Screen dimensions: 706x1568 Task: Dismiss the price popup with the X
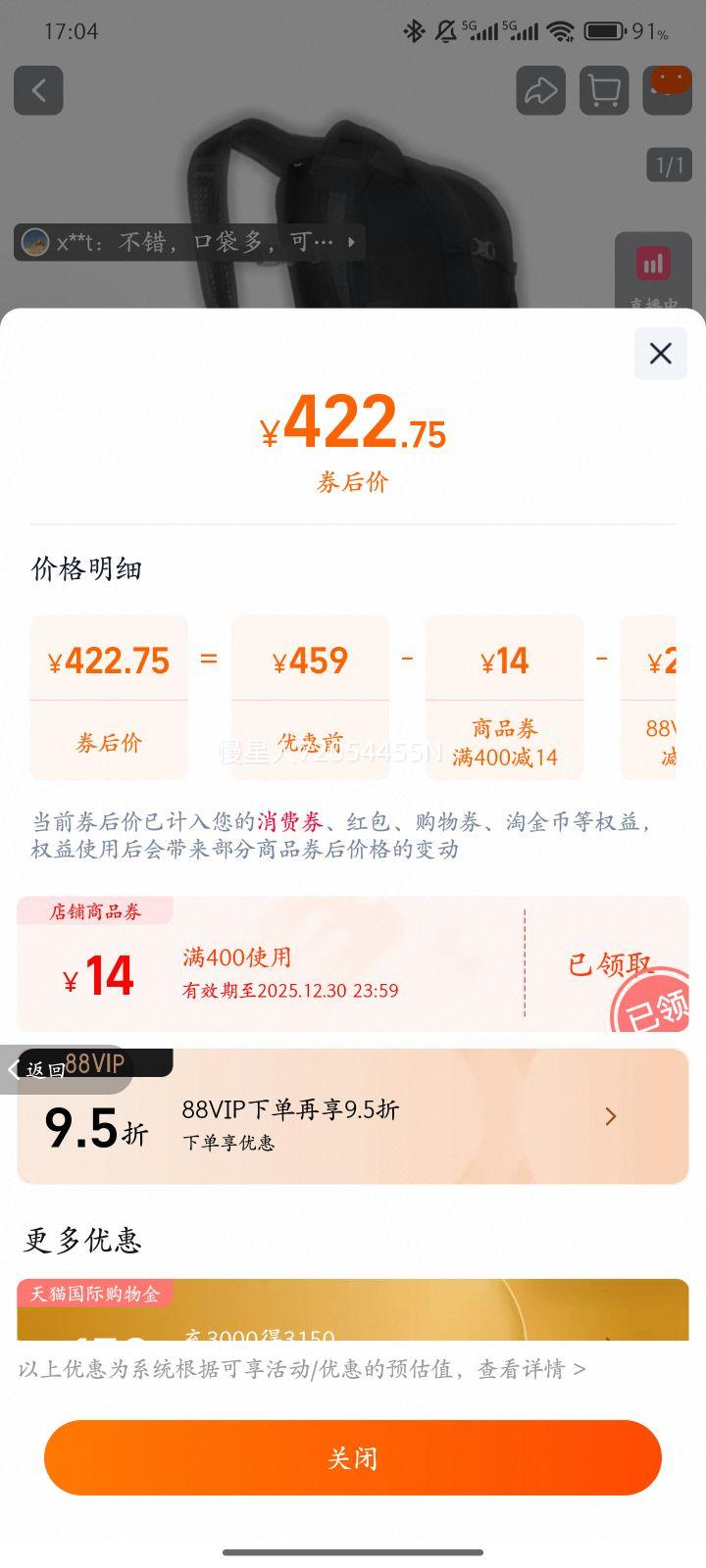click(660, 354)
